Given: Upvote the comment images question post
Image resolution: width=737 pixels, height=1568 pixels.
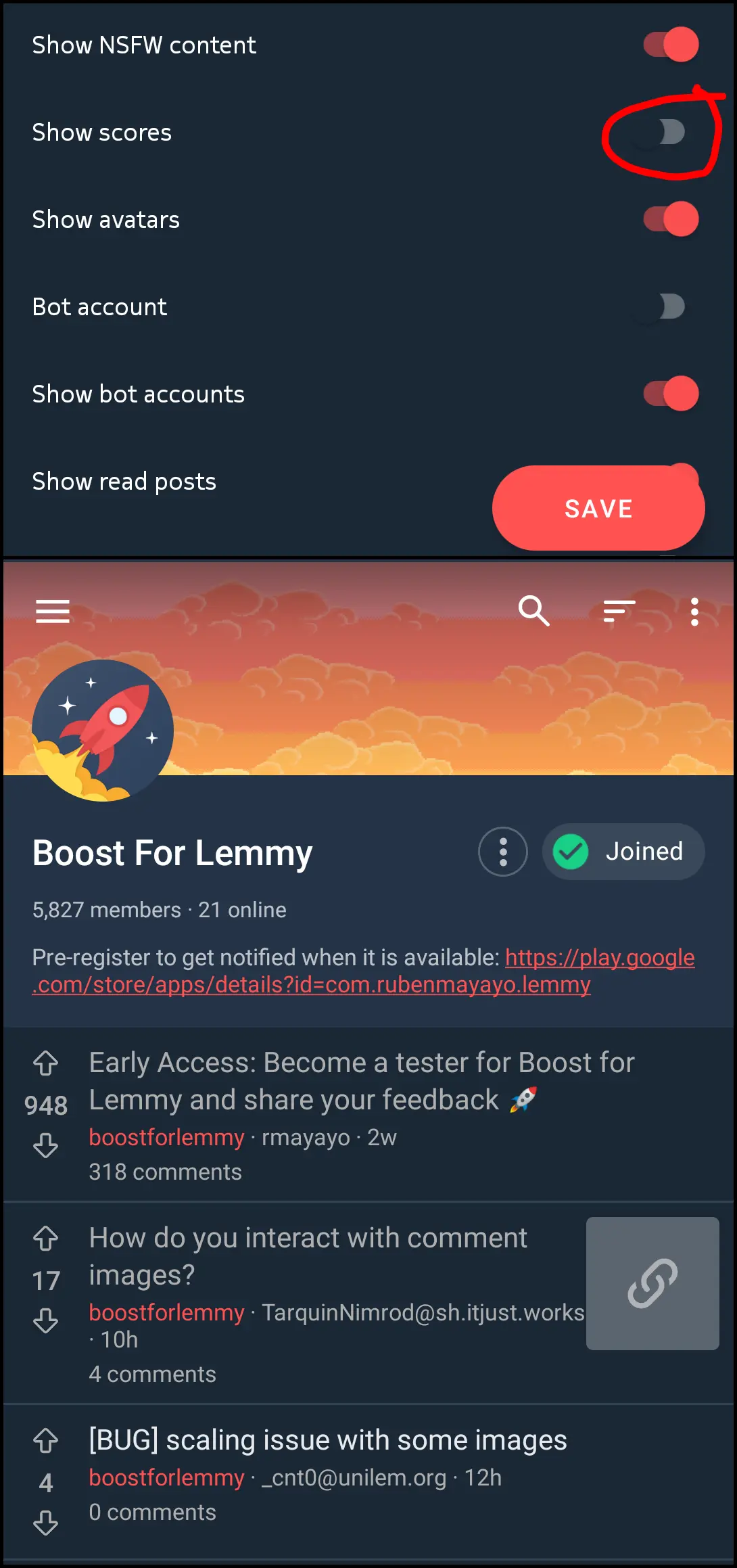Looking at the screenshot, I should [x=45, y=1238].
